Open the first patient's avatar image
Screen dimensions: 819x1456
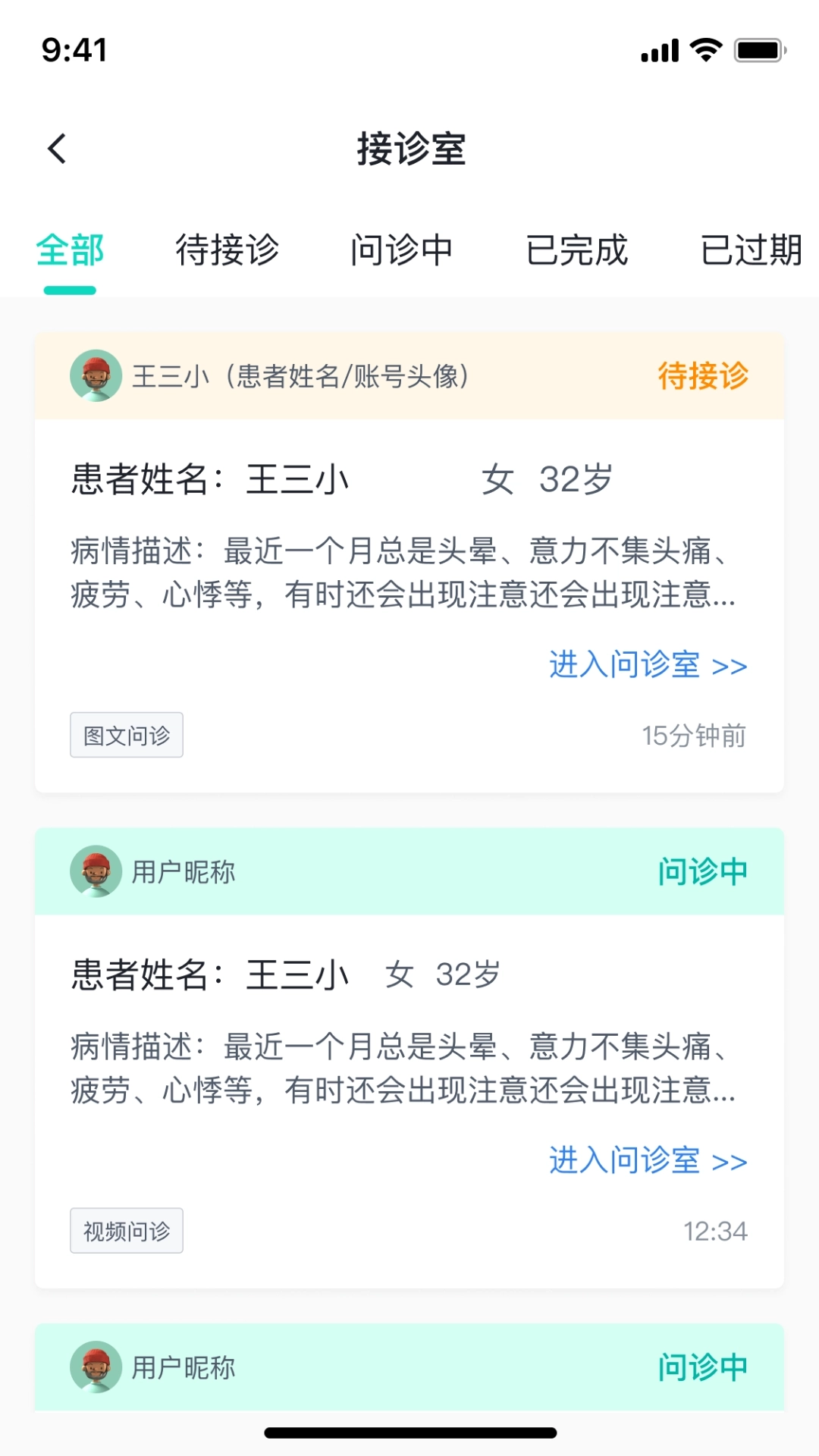[96, 375]
